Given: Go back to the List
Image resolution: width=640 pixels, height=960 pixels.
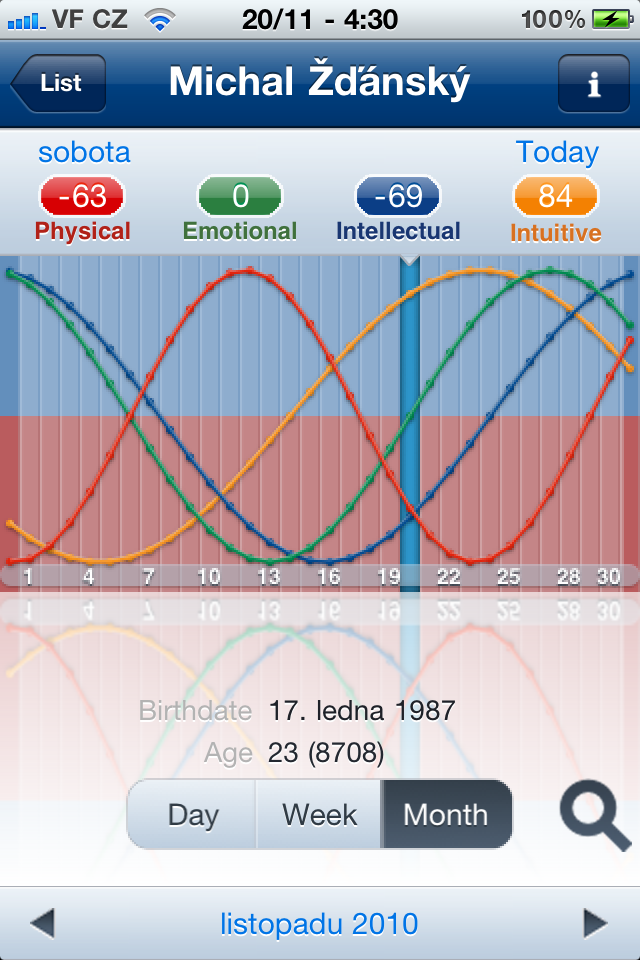Looking at the screenshot, I should [59, 83].
